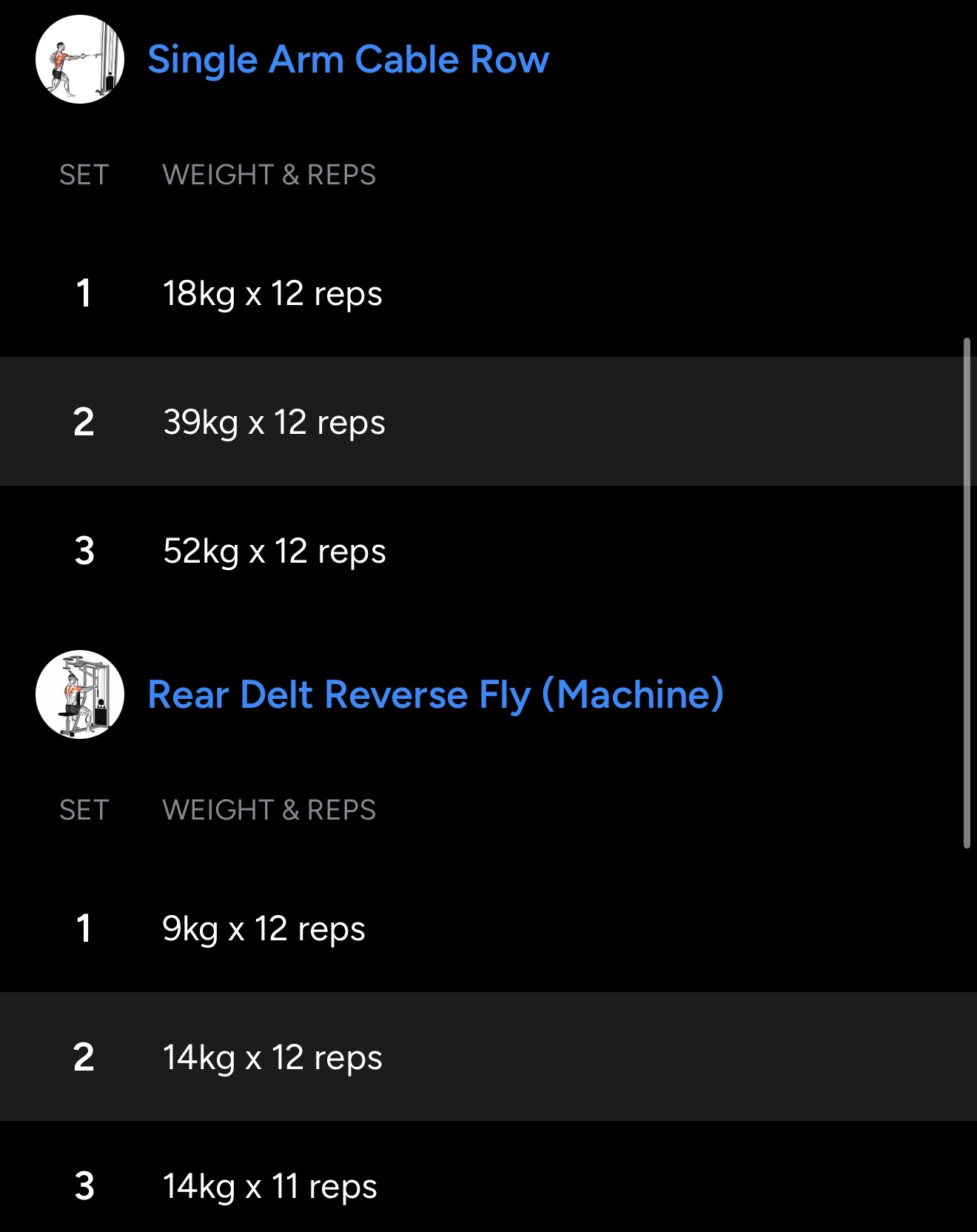Image resolution: width=977 pixels, height=1232 pixels.
Task: View the Rear Delt Reverse Fly thumbnail image
Action: point(80,694)
